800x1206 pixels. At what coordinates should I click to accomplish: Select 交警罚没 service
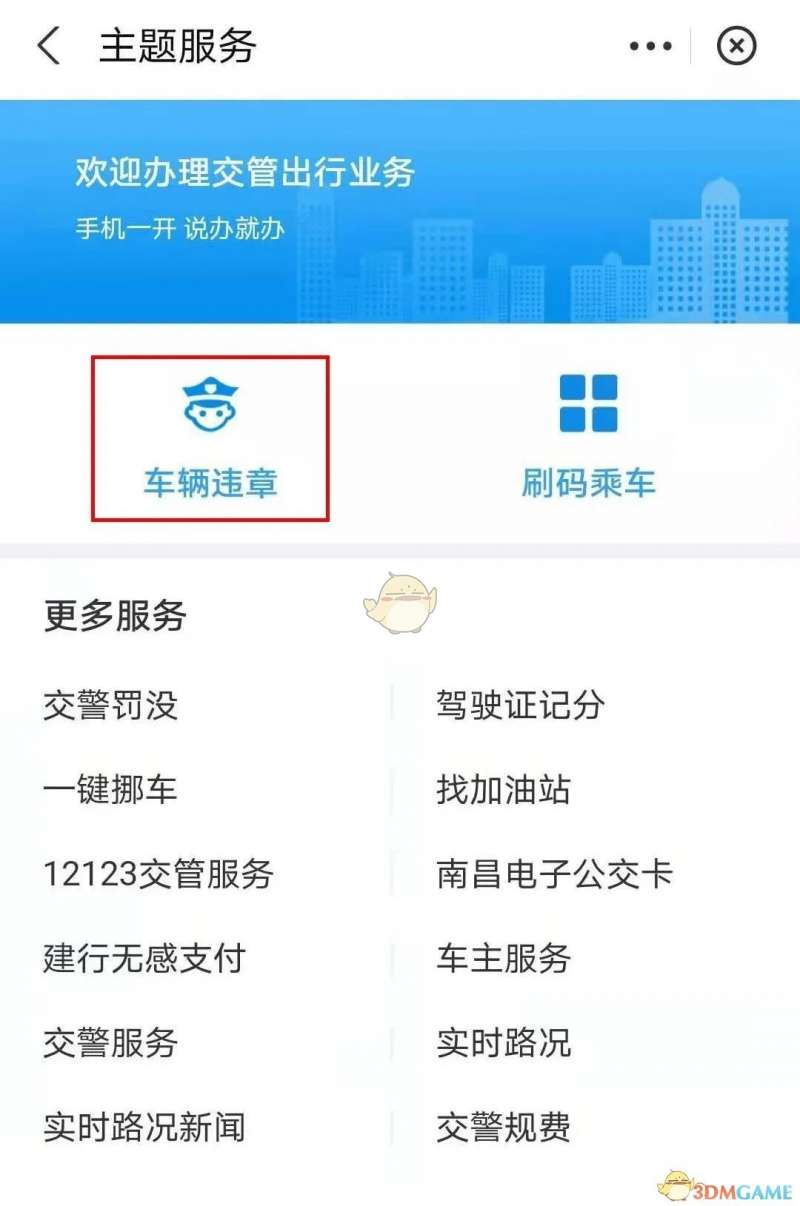[x=111, y=706]
